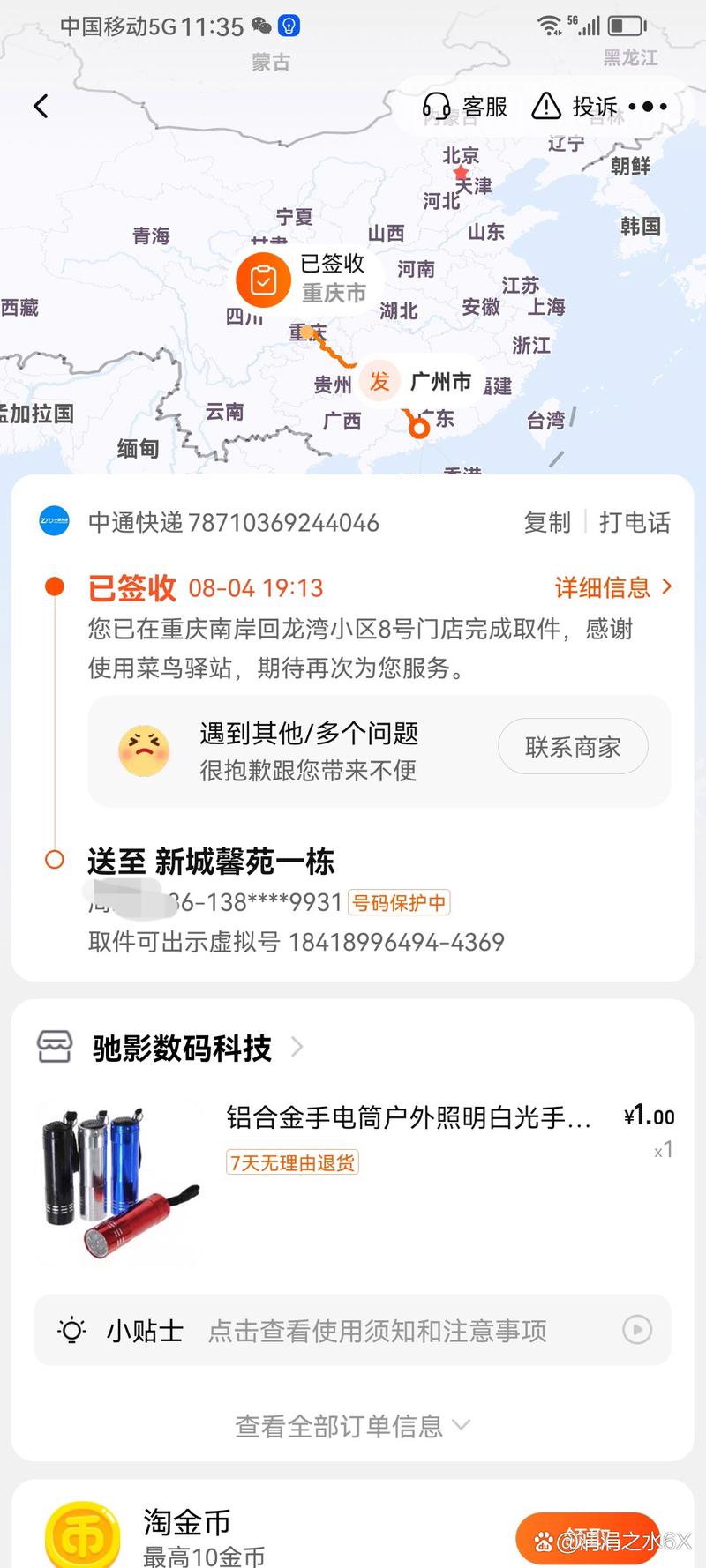
Task: Tap 复制 to copy the tracking number
Action: (x=547, y=522)
